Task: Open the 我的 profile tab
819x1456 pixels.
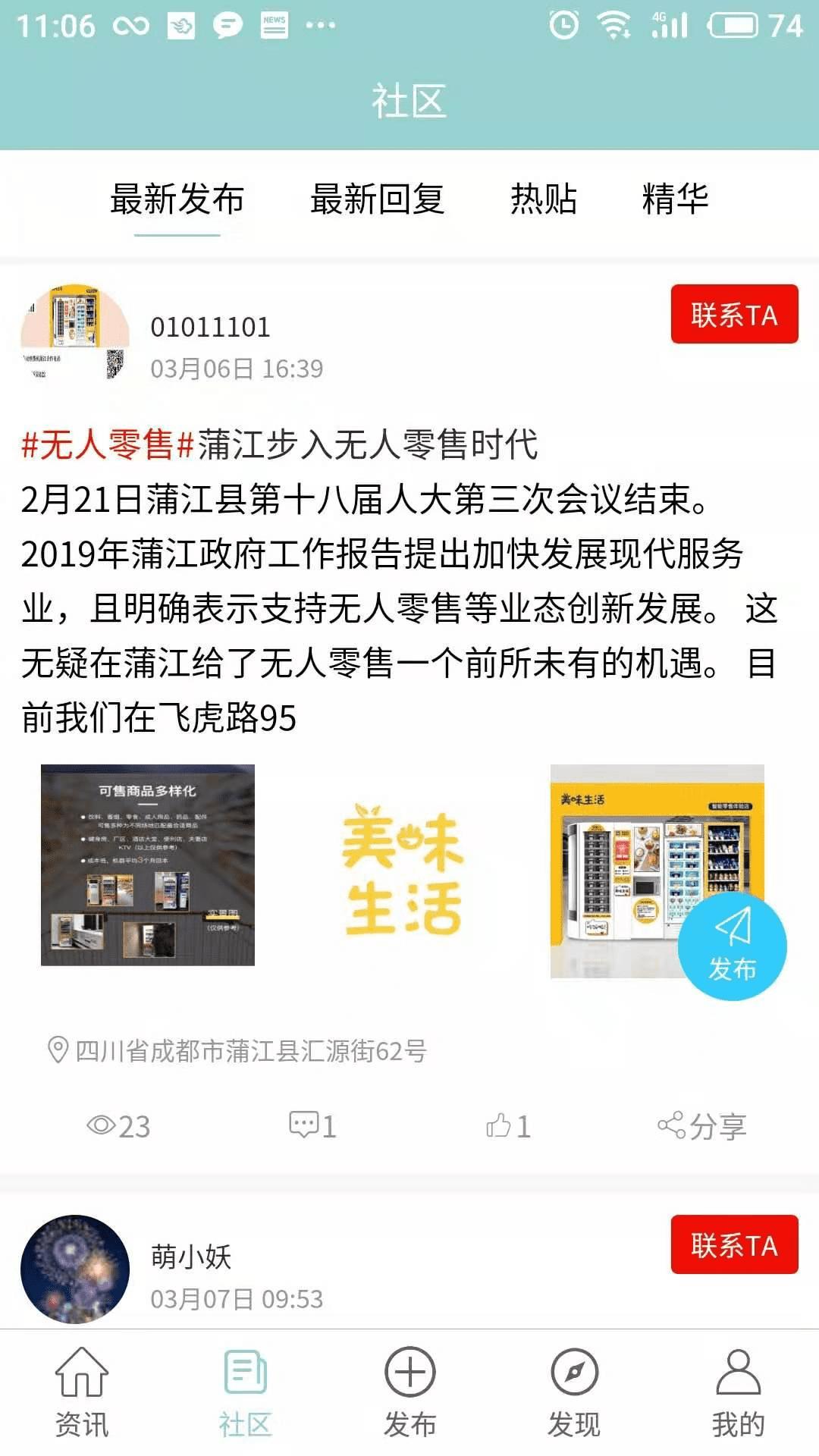Action: [738, 1392]
